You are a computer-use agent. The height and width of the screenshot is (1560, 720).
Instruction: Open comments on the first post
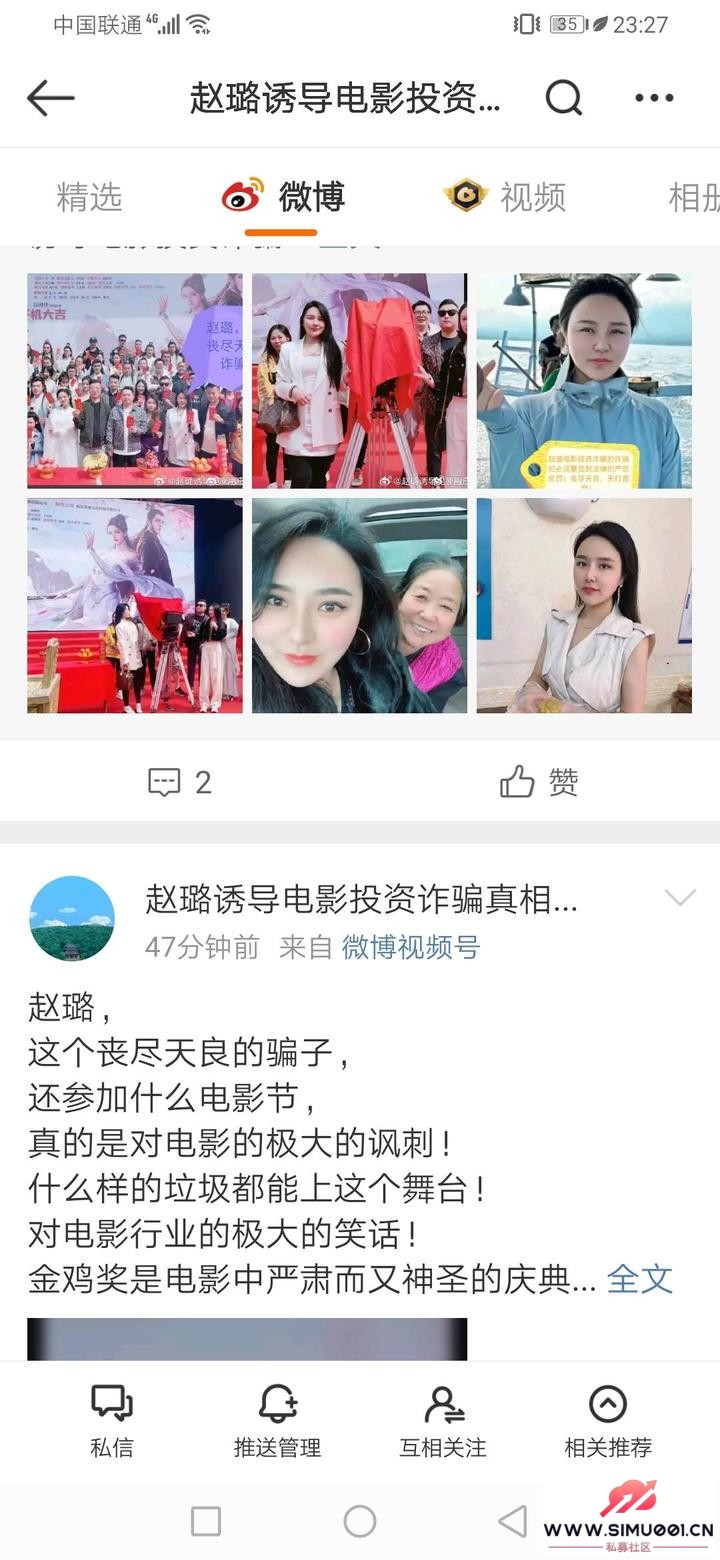(180, 782)
